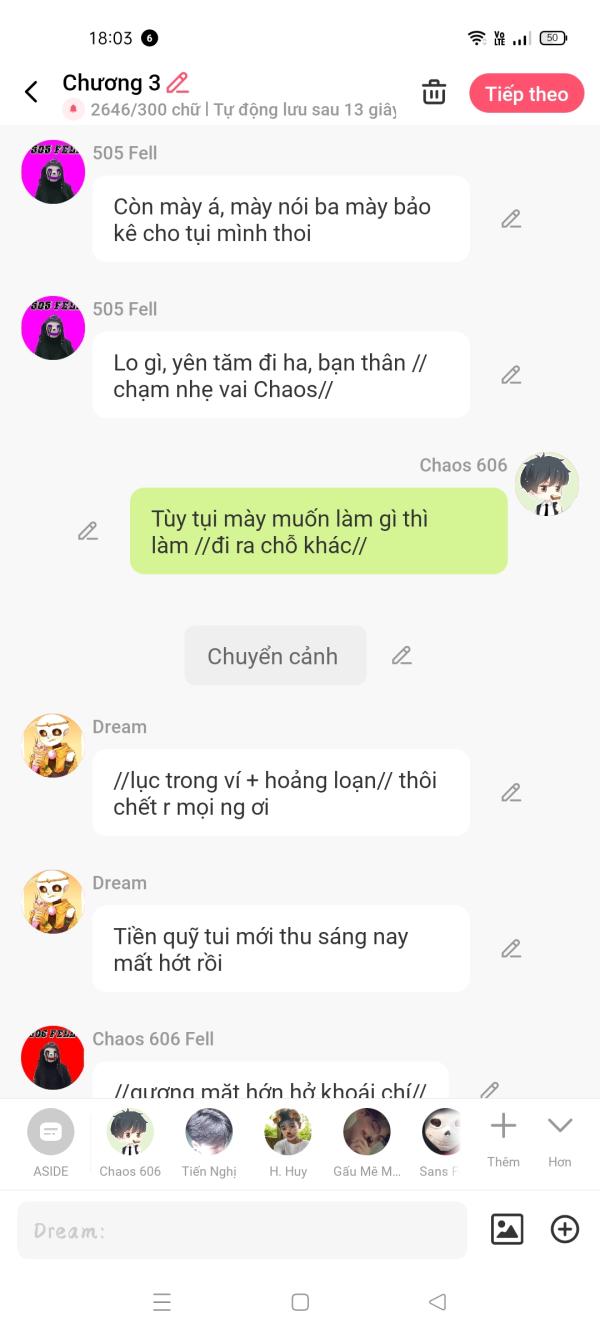Choose character Gấu Mê M...

tap(366, 1141)
